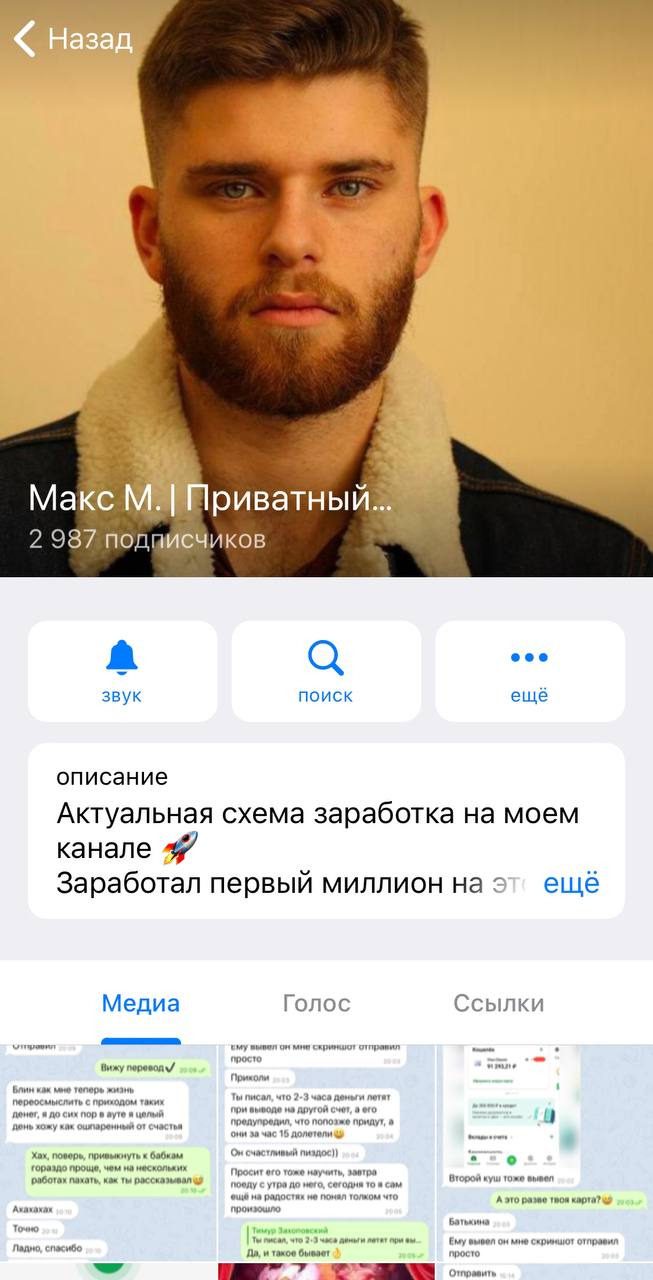The height and width of the screenshot is (1280, 653).
Task: Go back via the Назад button
Action: [72, 40]
